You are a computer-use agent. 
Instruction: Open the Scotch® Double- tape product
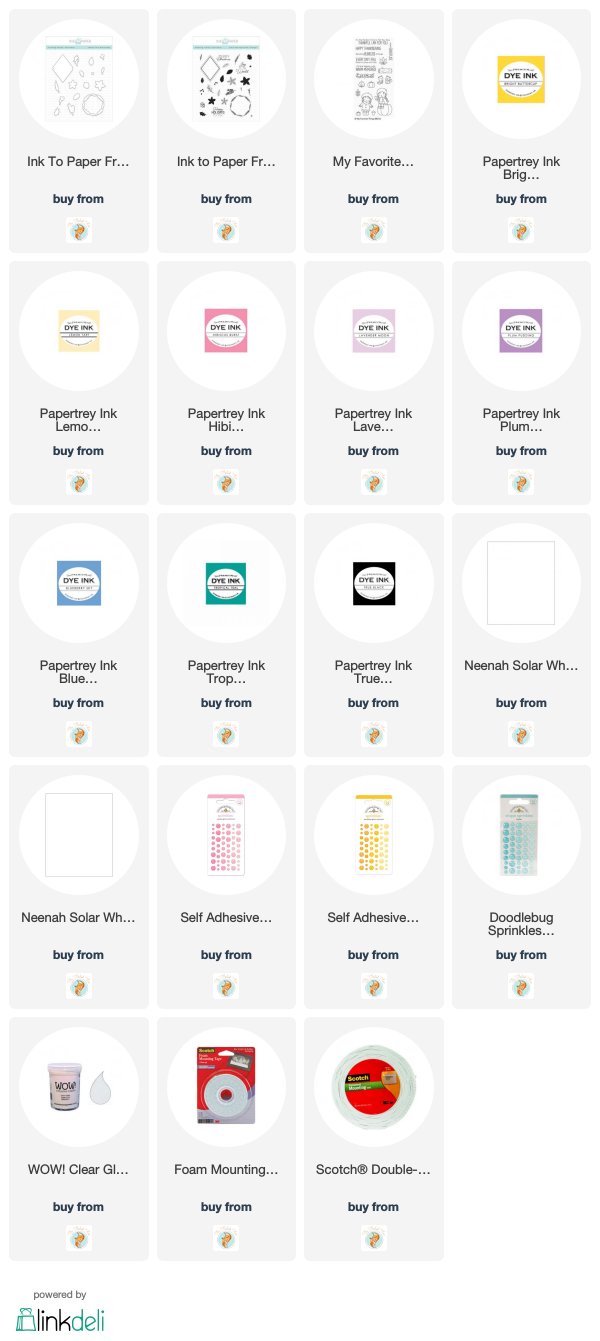(373, 1139)
